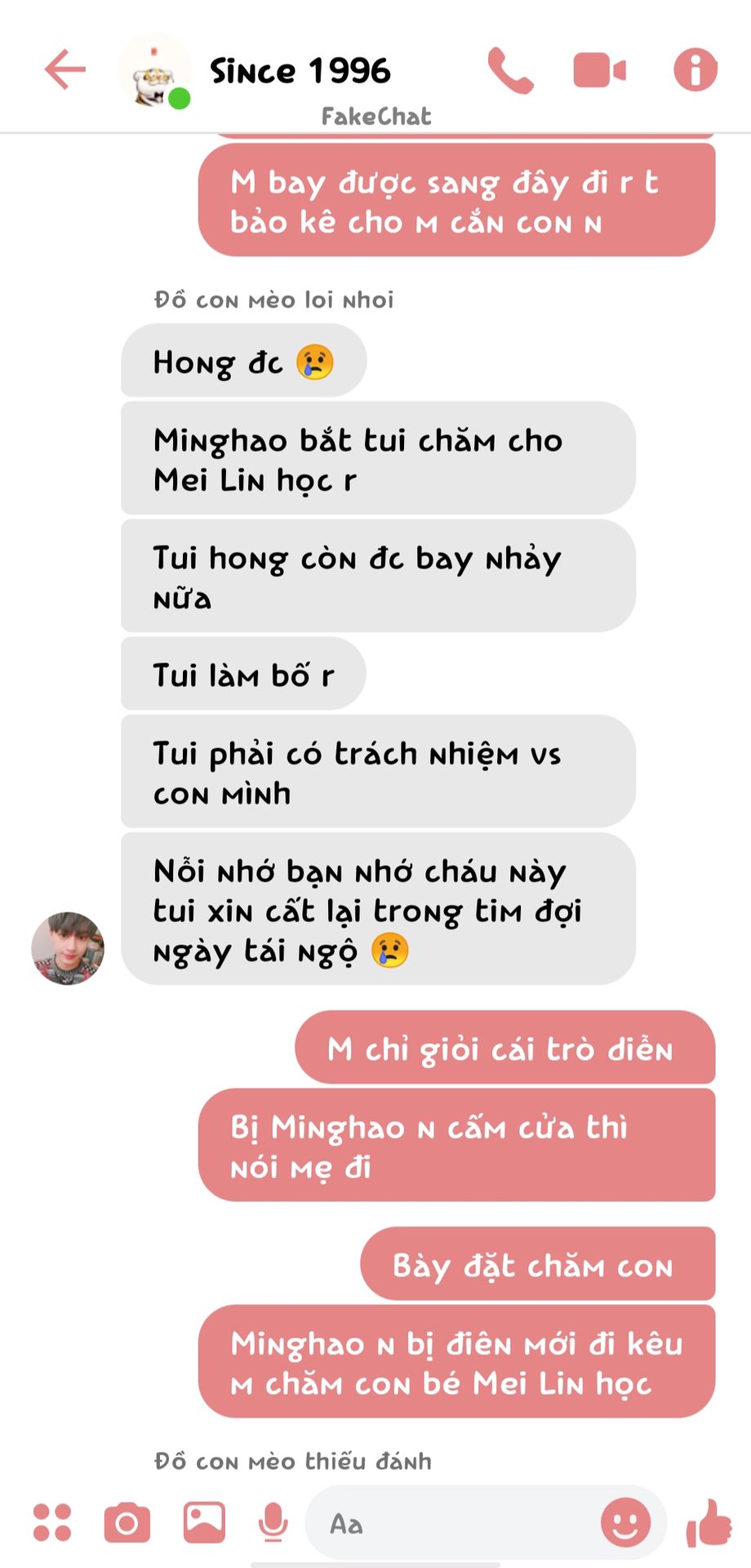Record a voice message
The width and height of the screenshot is (751, 1568).
[x=273, y=1522]
